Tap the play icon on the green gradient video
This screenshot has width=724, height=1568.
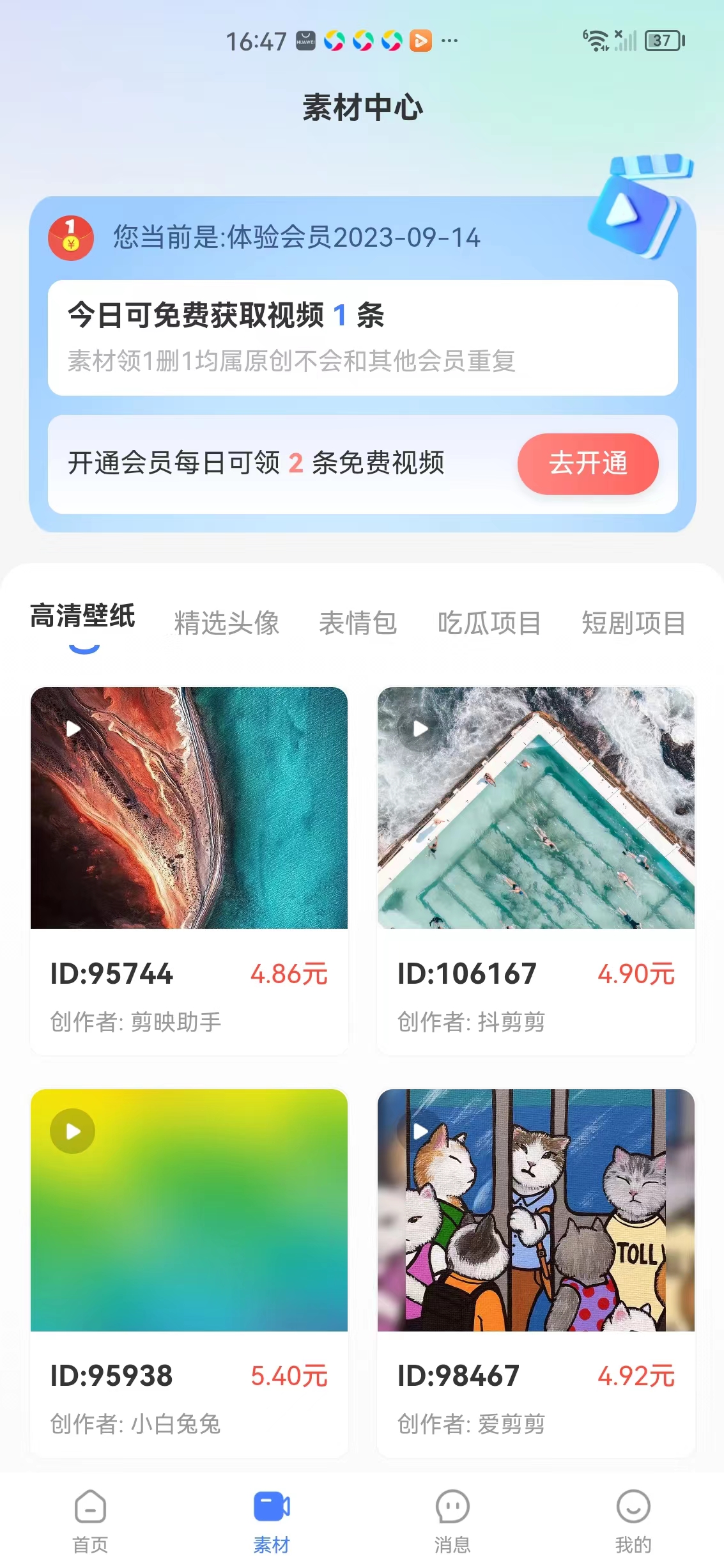(x=72, y=1130)
